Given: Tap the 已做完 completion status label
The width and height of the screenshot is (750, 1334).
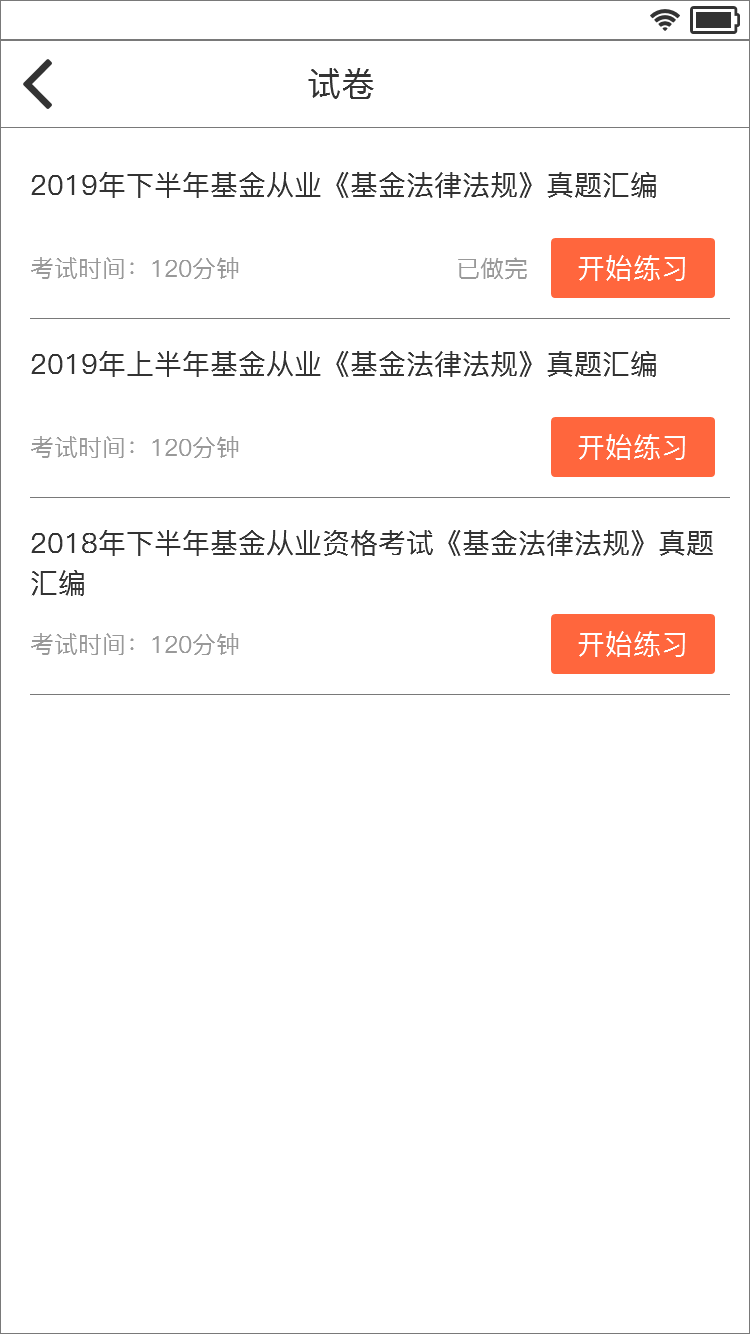Looking at the screenshot, I should point(492,268).
